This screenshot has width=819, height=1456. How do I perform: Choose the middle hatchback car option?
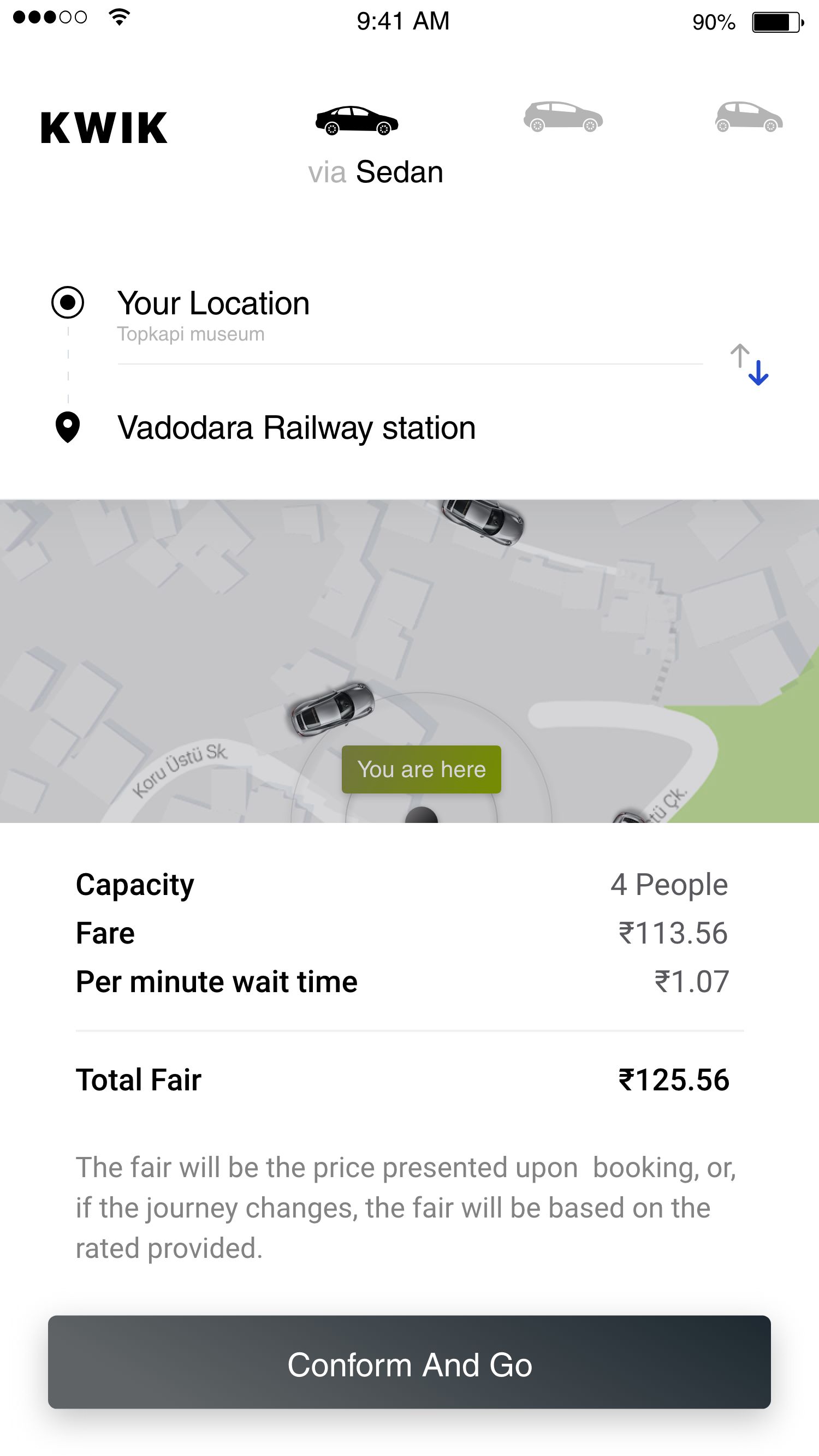point(563,117)
